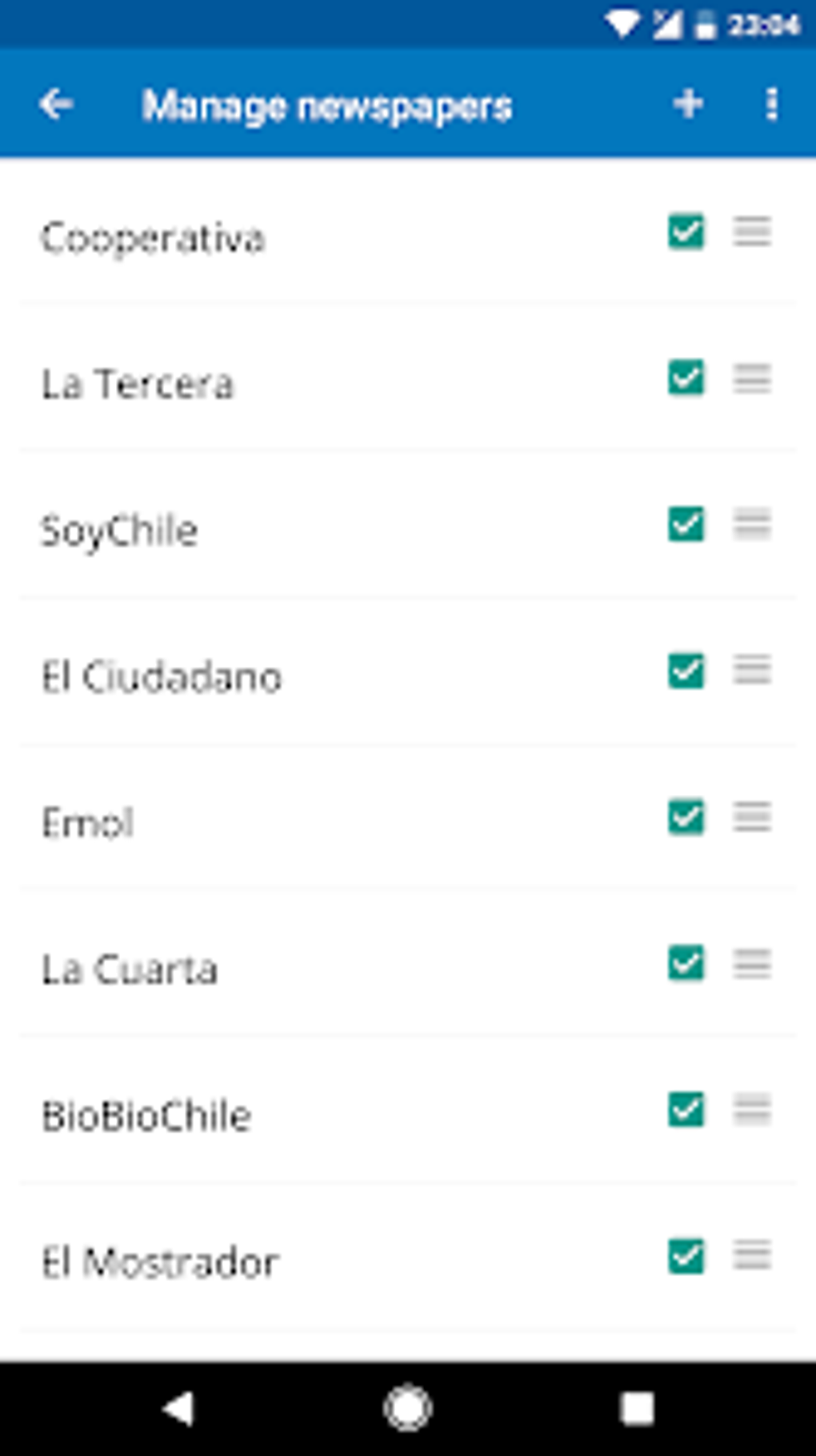Go back from Manage newspapers

(56, 104)
